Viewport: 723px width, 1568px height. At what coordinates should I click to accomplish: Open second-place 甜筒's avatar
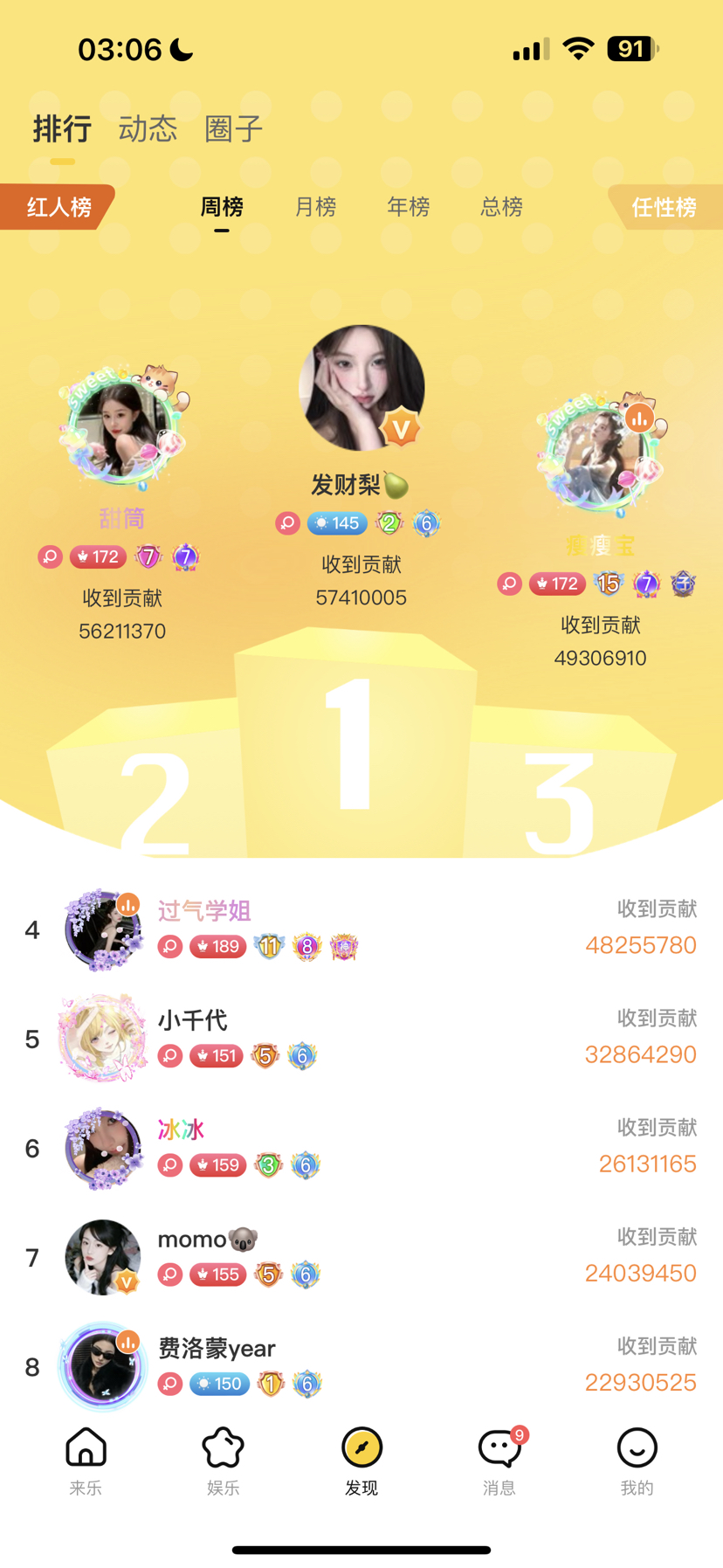coord(122,428)
